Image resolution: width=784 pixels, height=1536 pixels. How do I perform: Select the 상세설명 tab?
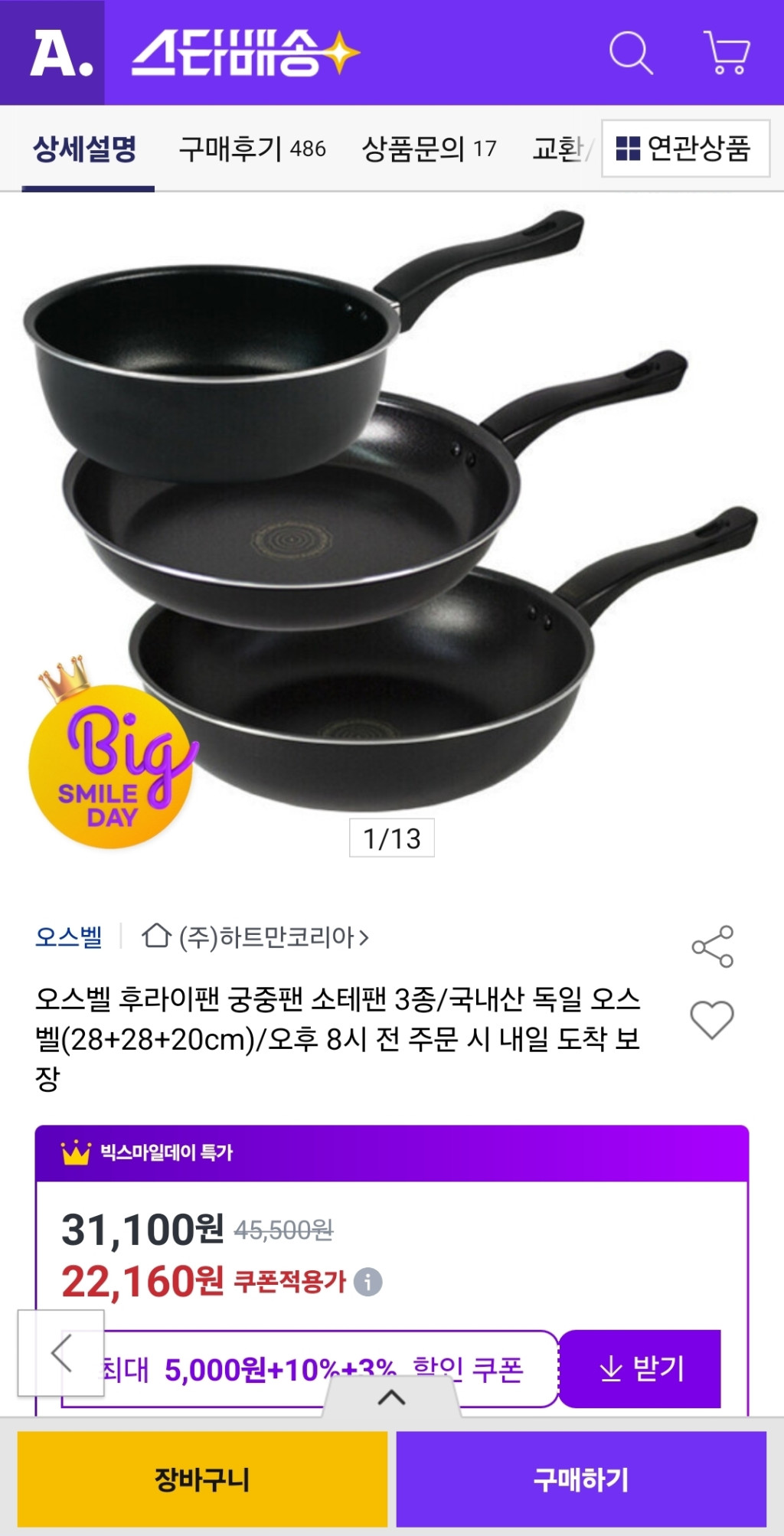(x=85, y=148)
